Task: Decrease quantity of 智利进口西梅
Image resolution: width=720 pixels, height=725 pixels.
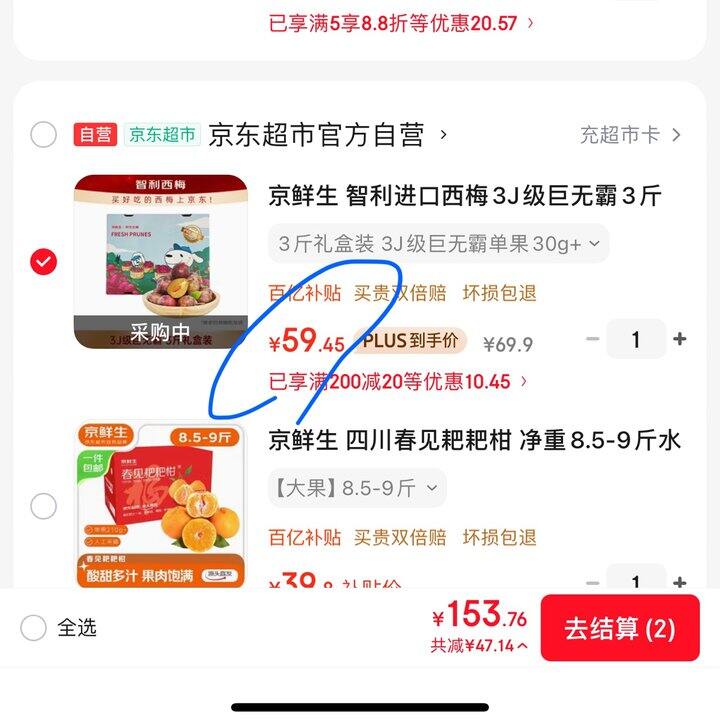Action: 593,339
